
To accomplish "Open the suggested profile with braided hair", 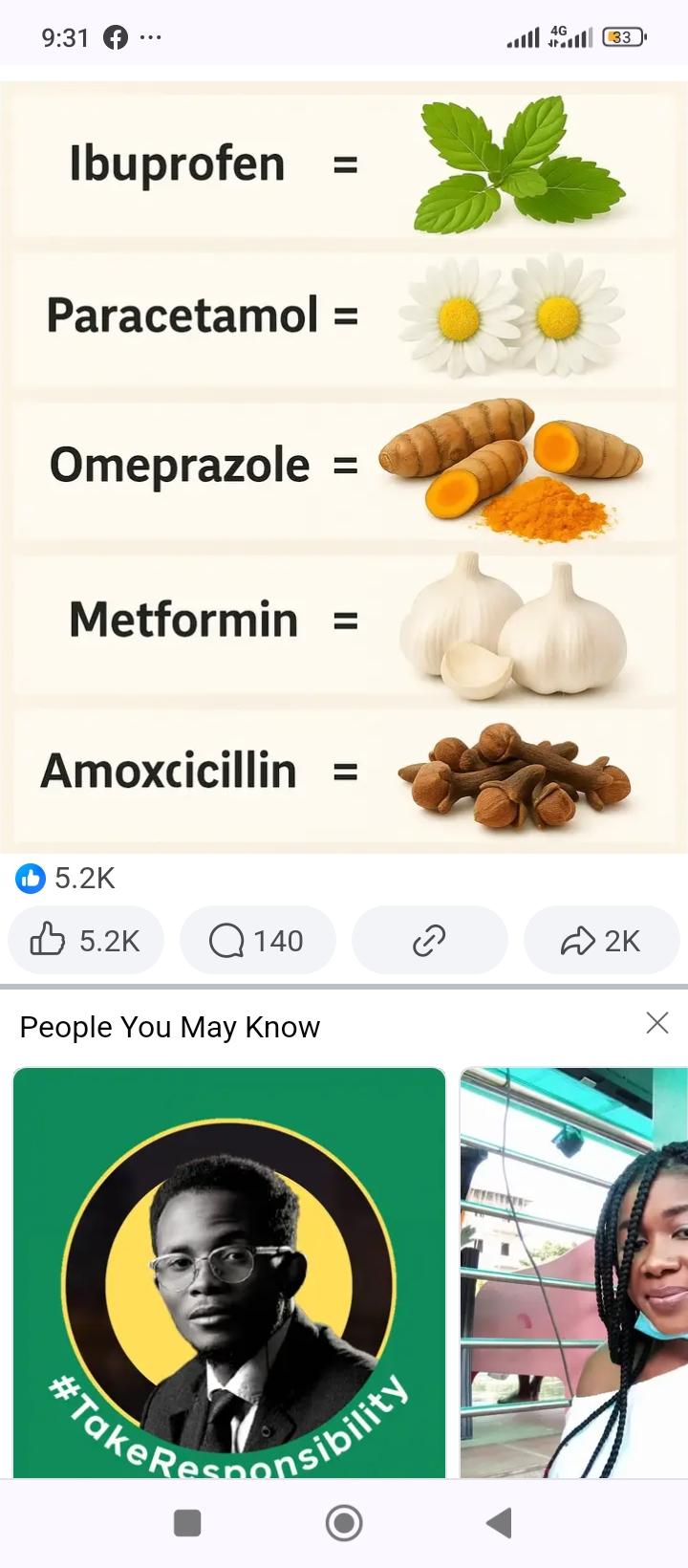I will point(573,1272).
